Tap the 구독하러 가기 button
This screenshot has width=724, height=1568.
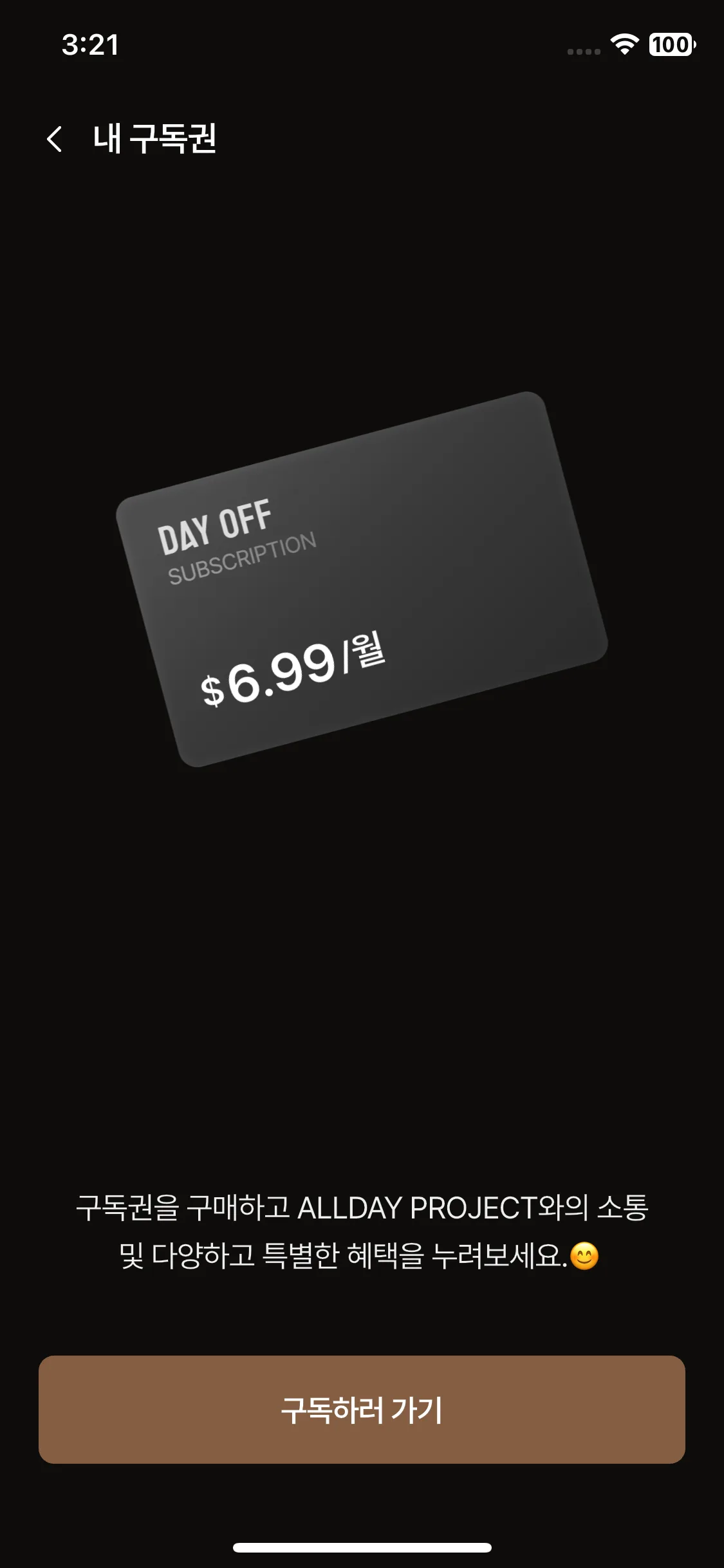click(x=362, y=1409)
